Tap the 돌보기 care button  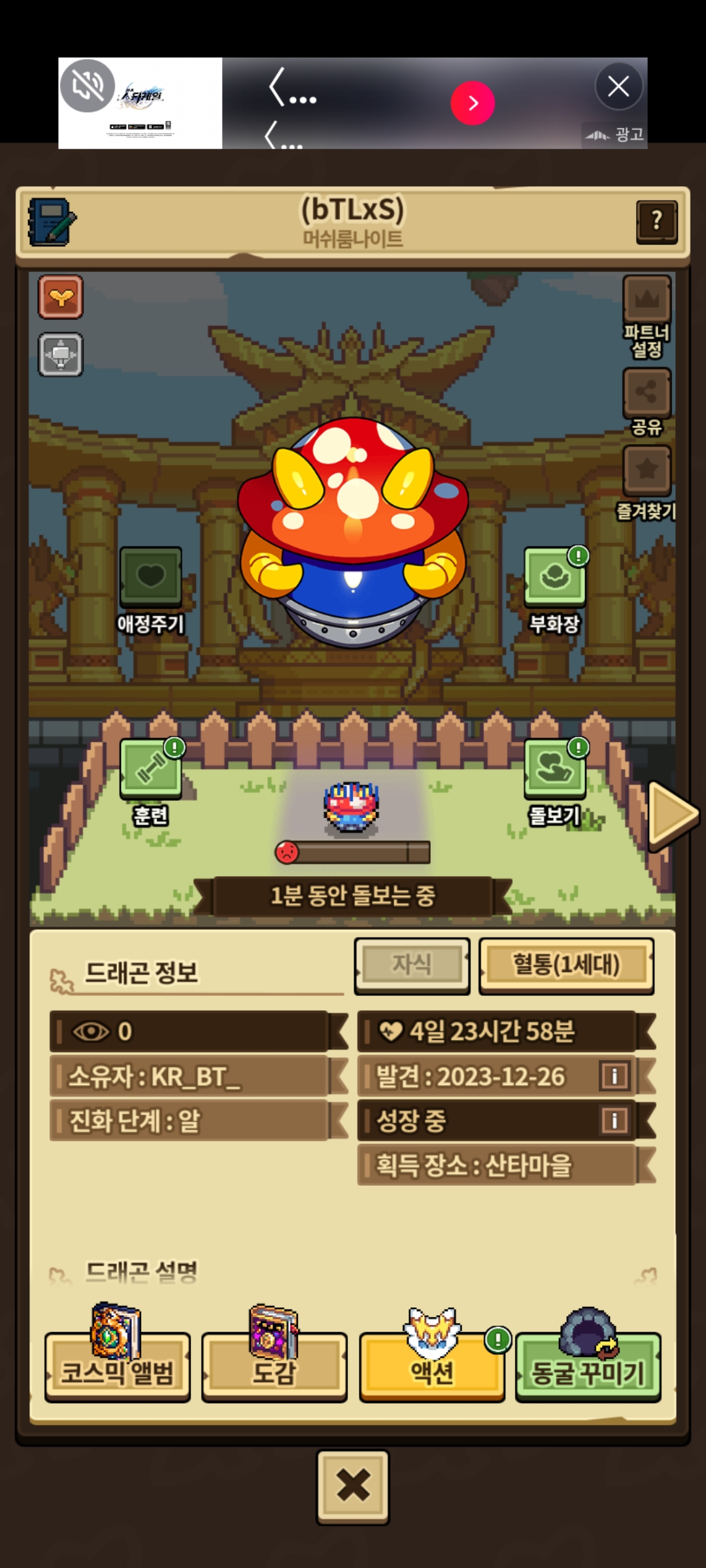tap(555, 782)
